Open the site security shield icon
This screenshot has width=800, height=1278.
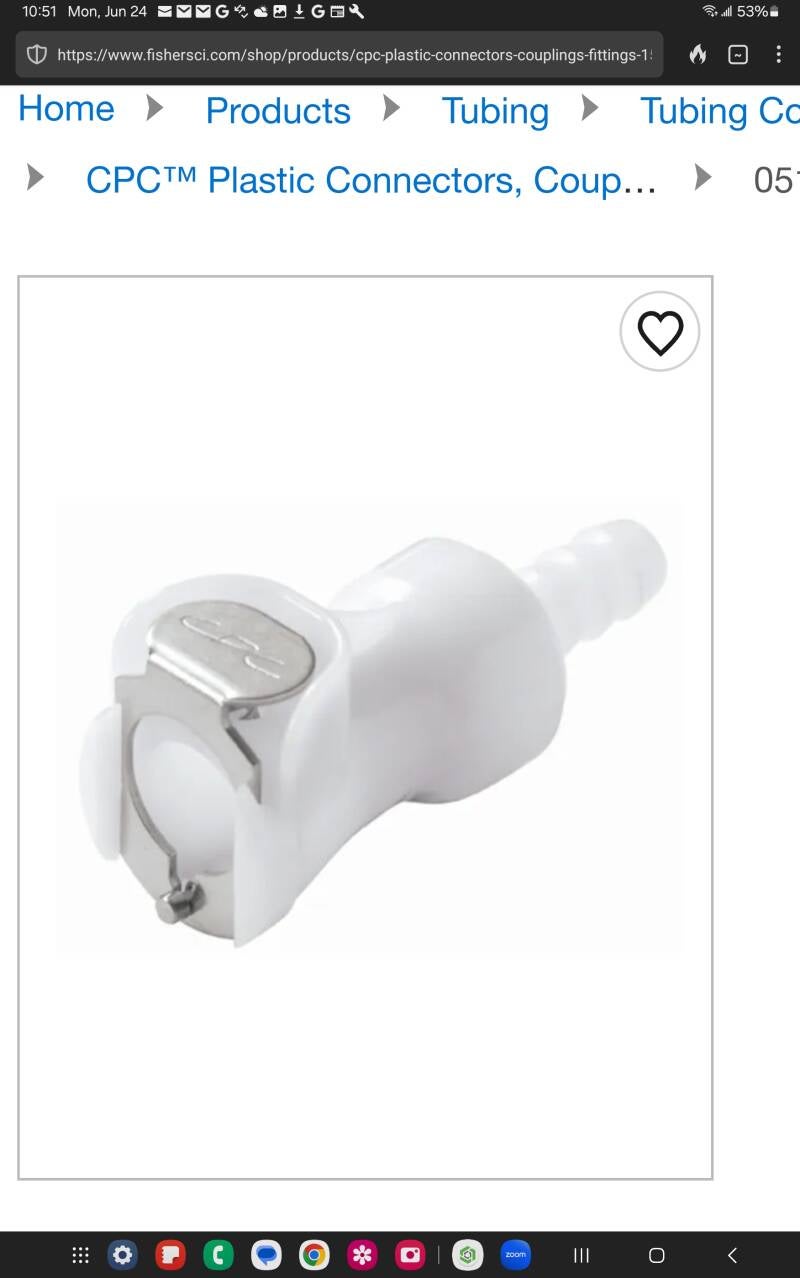37,55
